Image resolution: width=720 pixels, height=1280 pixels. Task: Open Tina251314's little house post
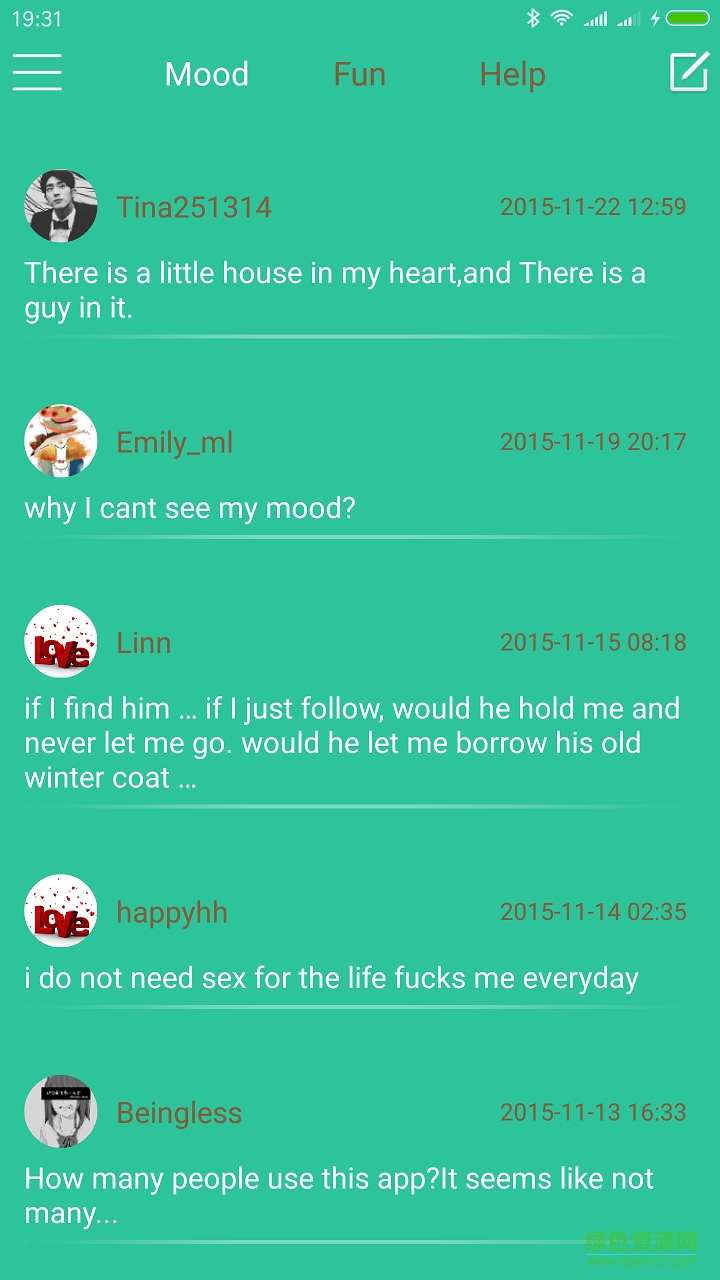click(335, 290)
